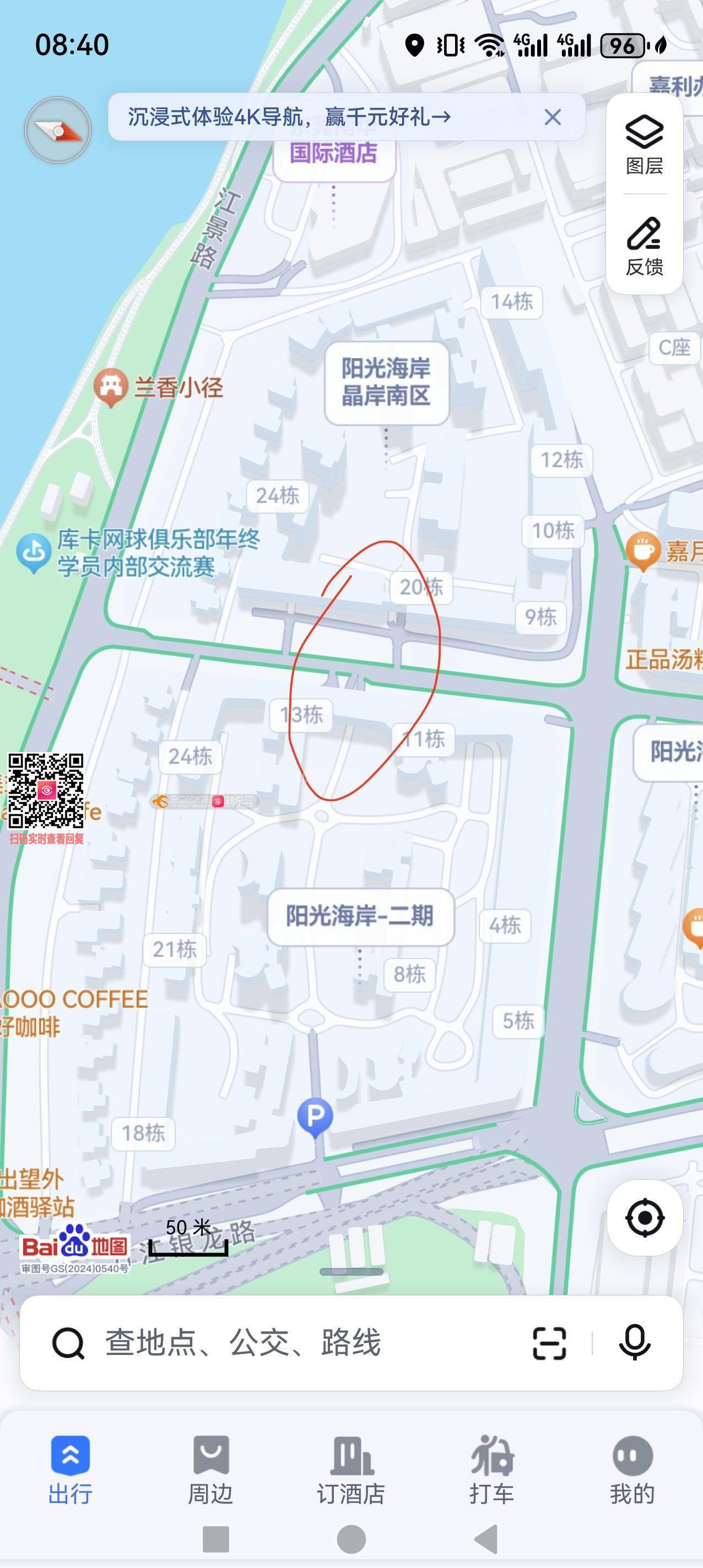
Task: Tap the parking lot P marker
Action: pos(315,1116)
